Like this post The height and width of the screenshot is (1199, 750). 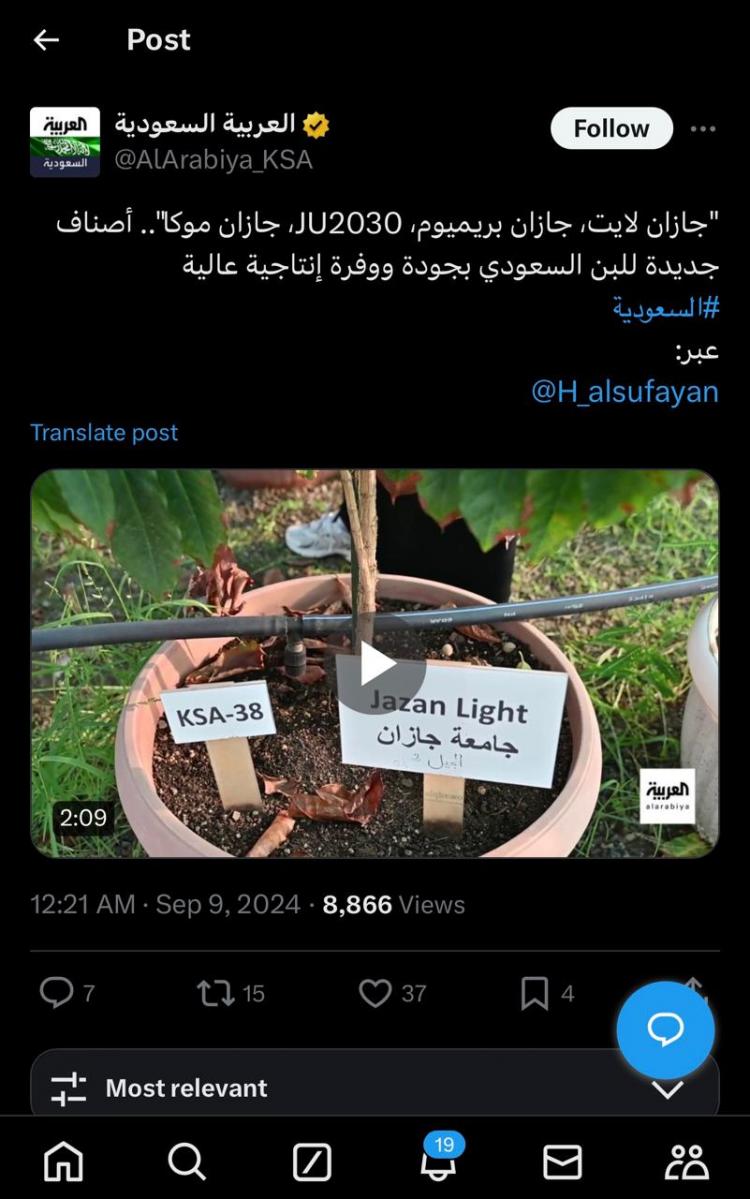(375, 992)
